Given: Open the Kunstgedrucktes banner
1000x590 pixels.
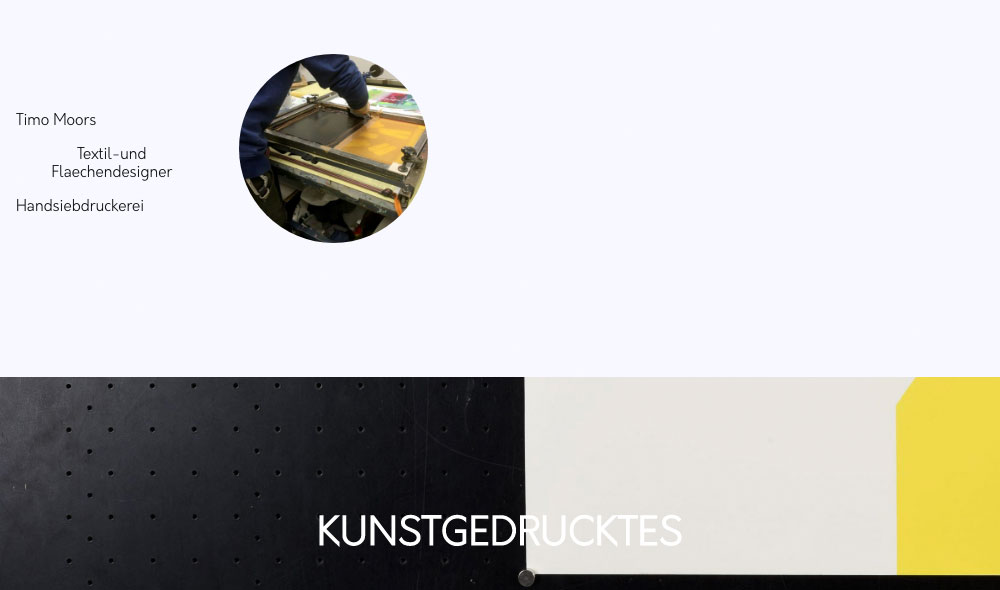Looking at the screenshot, I should (499, 531).
